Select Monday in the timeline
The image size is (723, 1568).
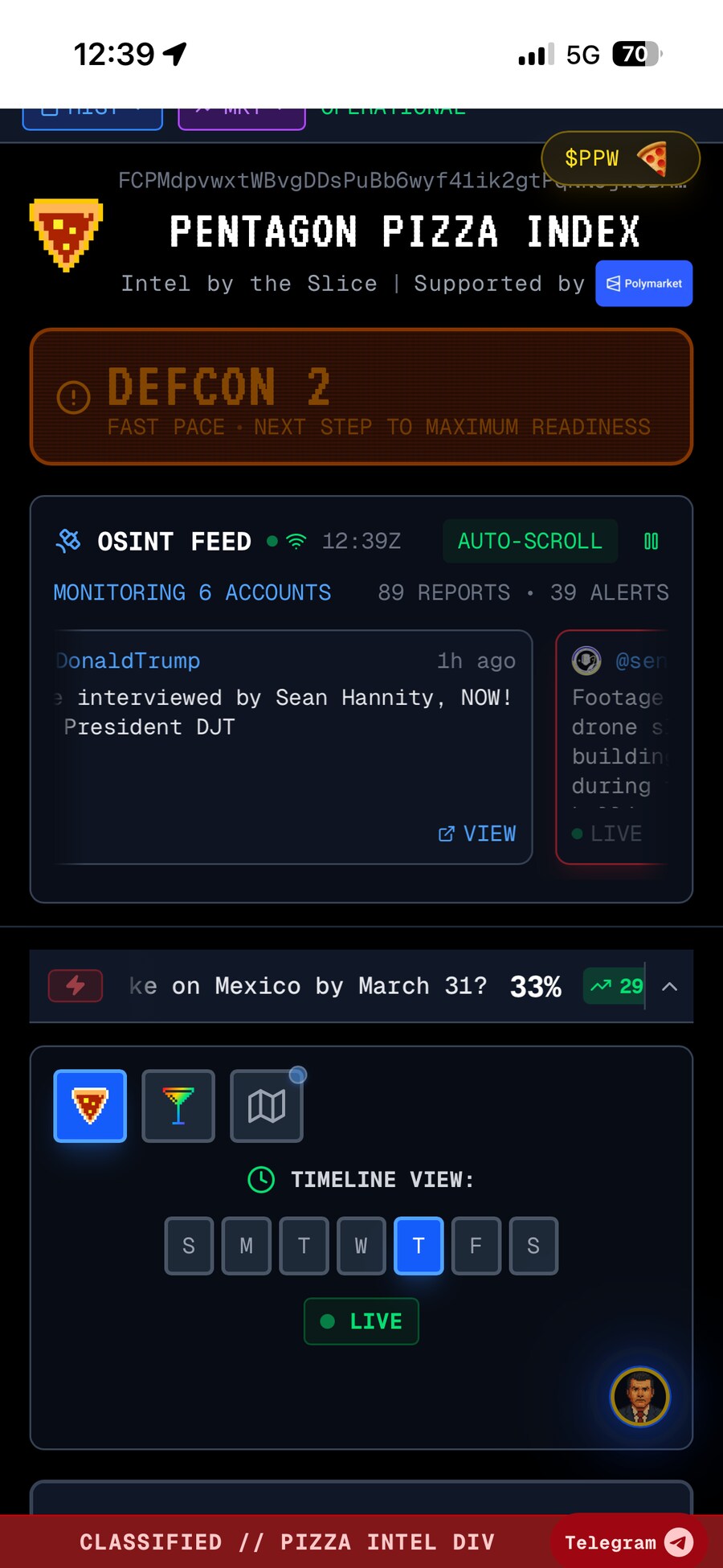pos(247,1246)
